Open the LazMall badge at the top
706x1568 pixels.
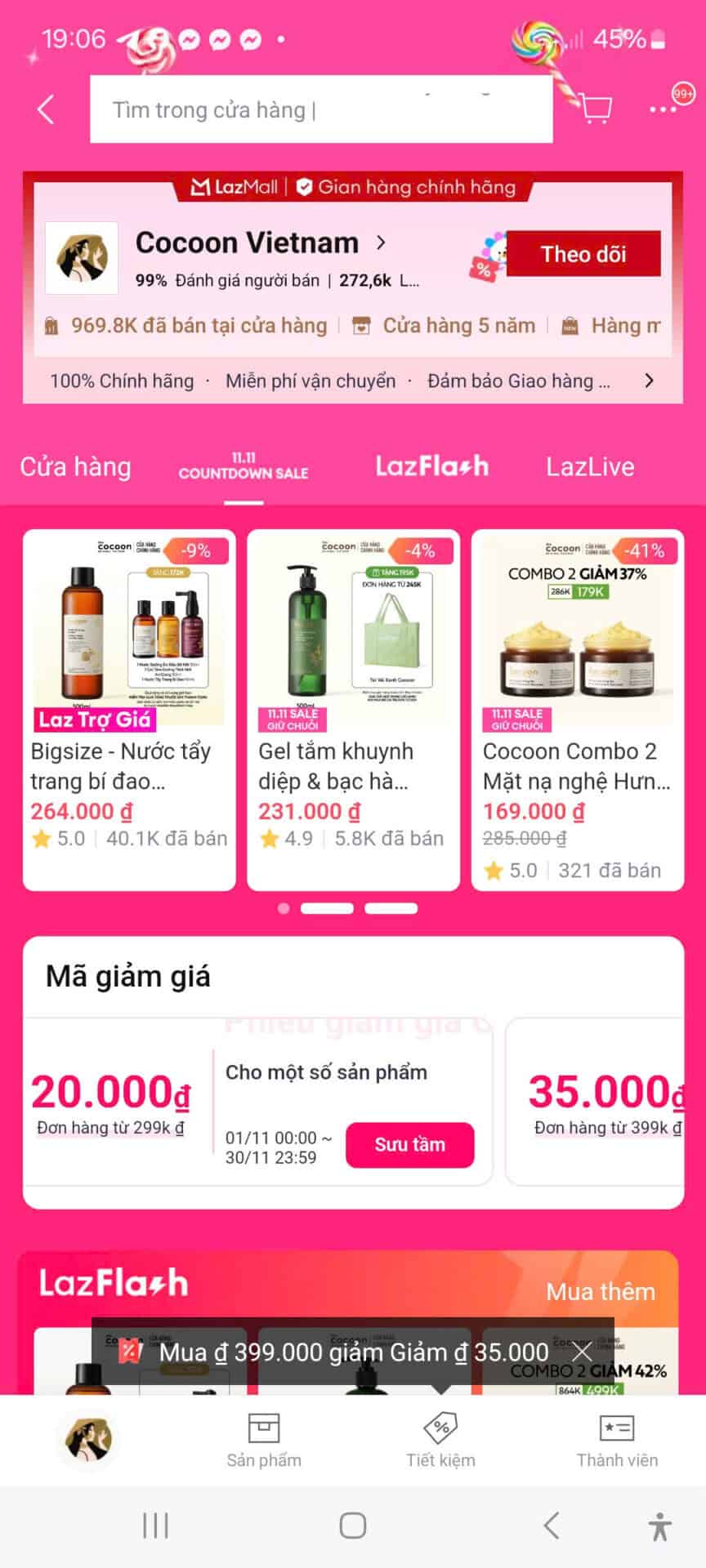tap(235, 186)
